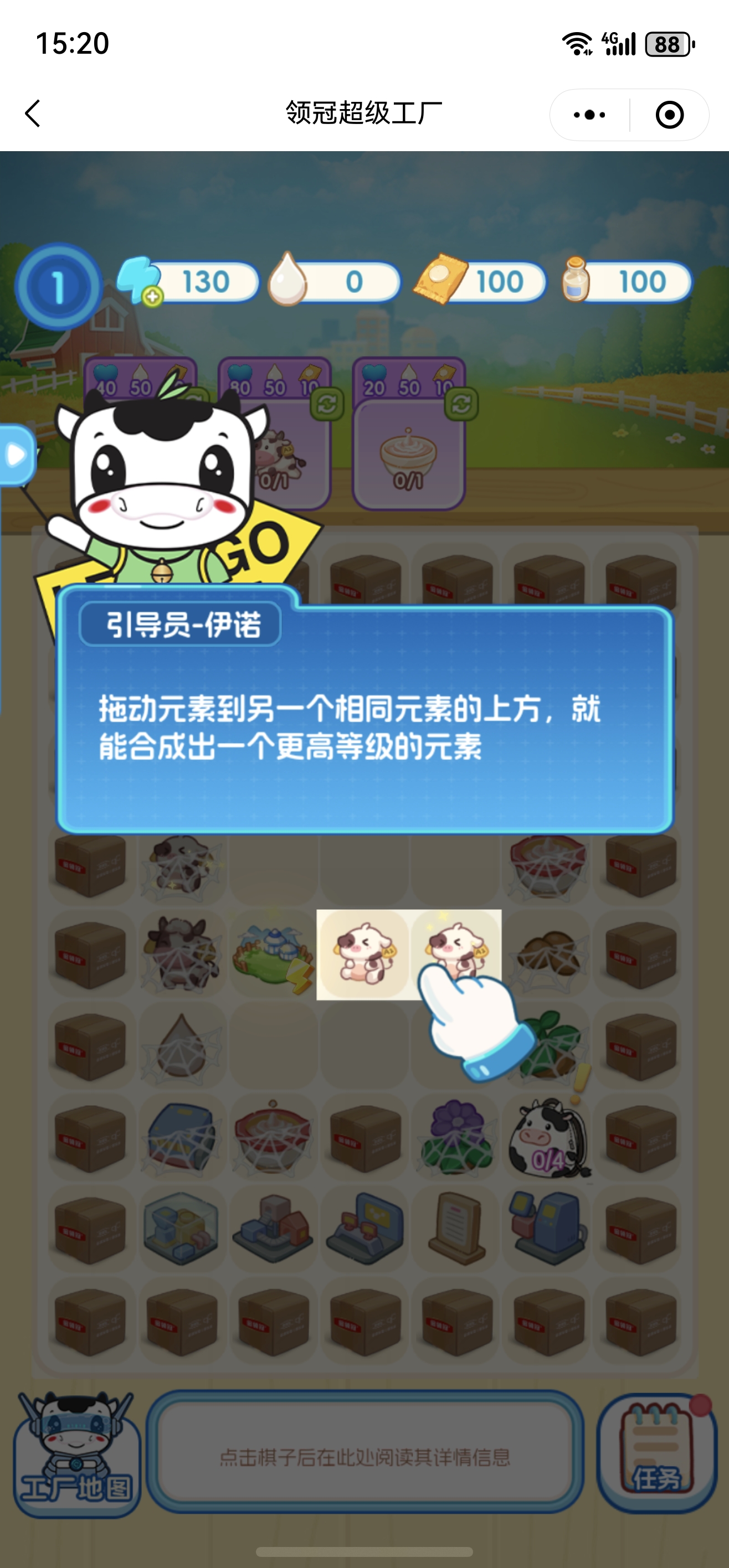729x1568 pixels.
Task: Tap the level 1 badge
Action: point(58,286)
